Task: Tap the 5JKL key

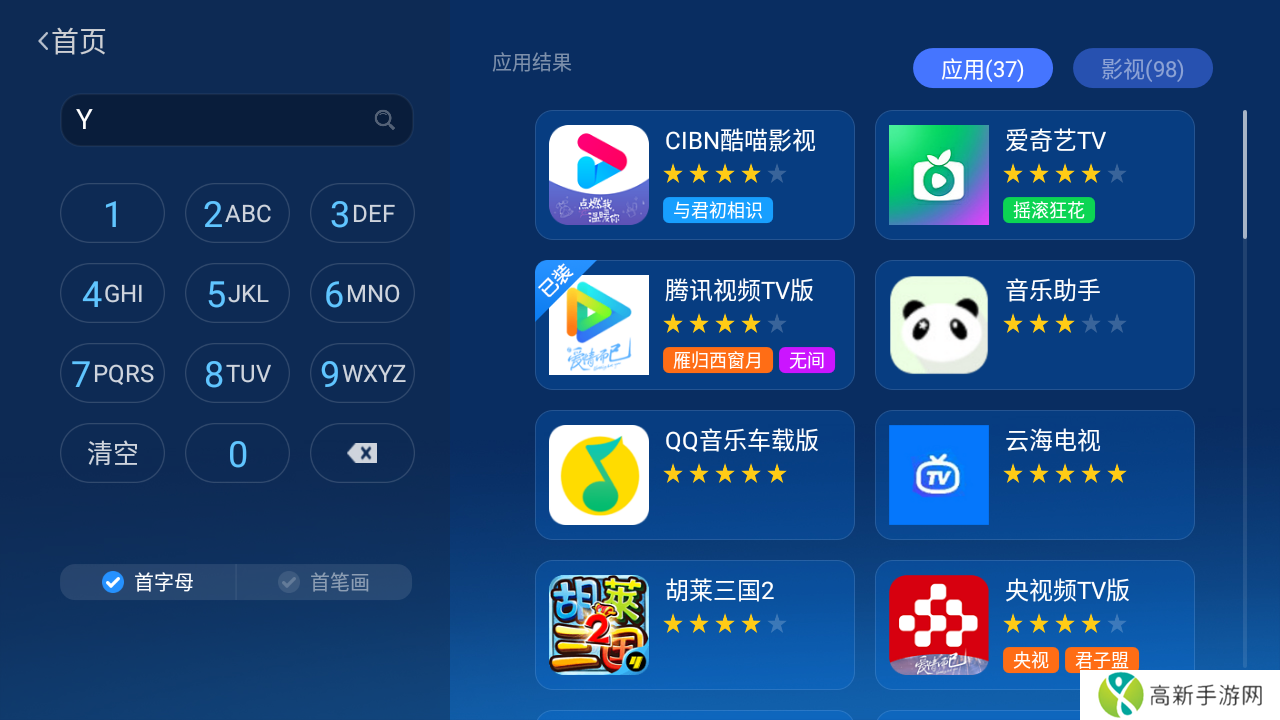Action: tap(237, 293)
